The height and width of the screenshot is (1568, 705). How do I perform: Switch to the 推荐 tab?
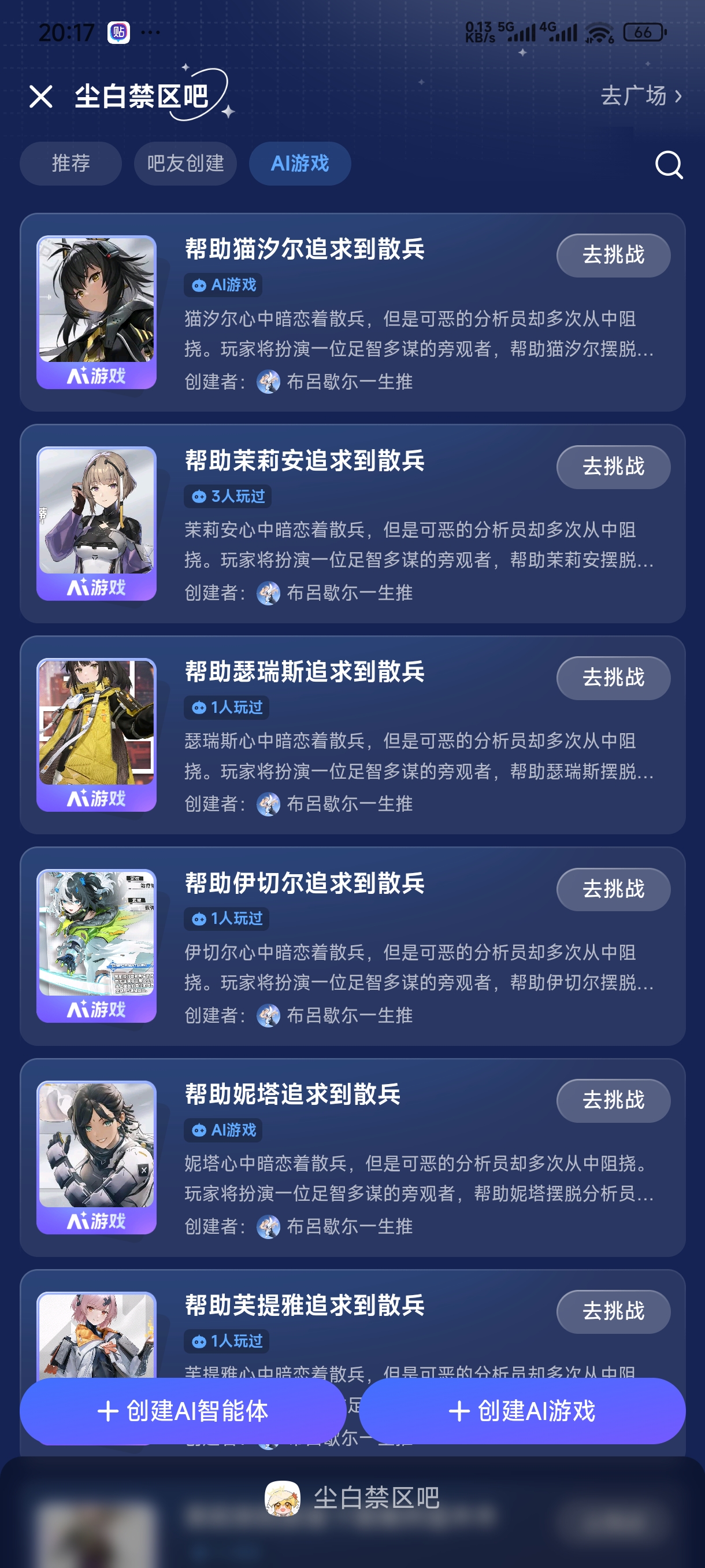click(70, 164)
